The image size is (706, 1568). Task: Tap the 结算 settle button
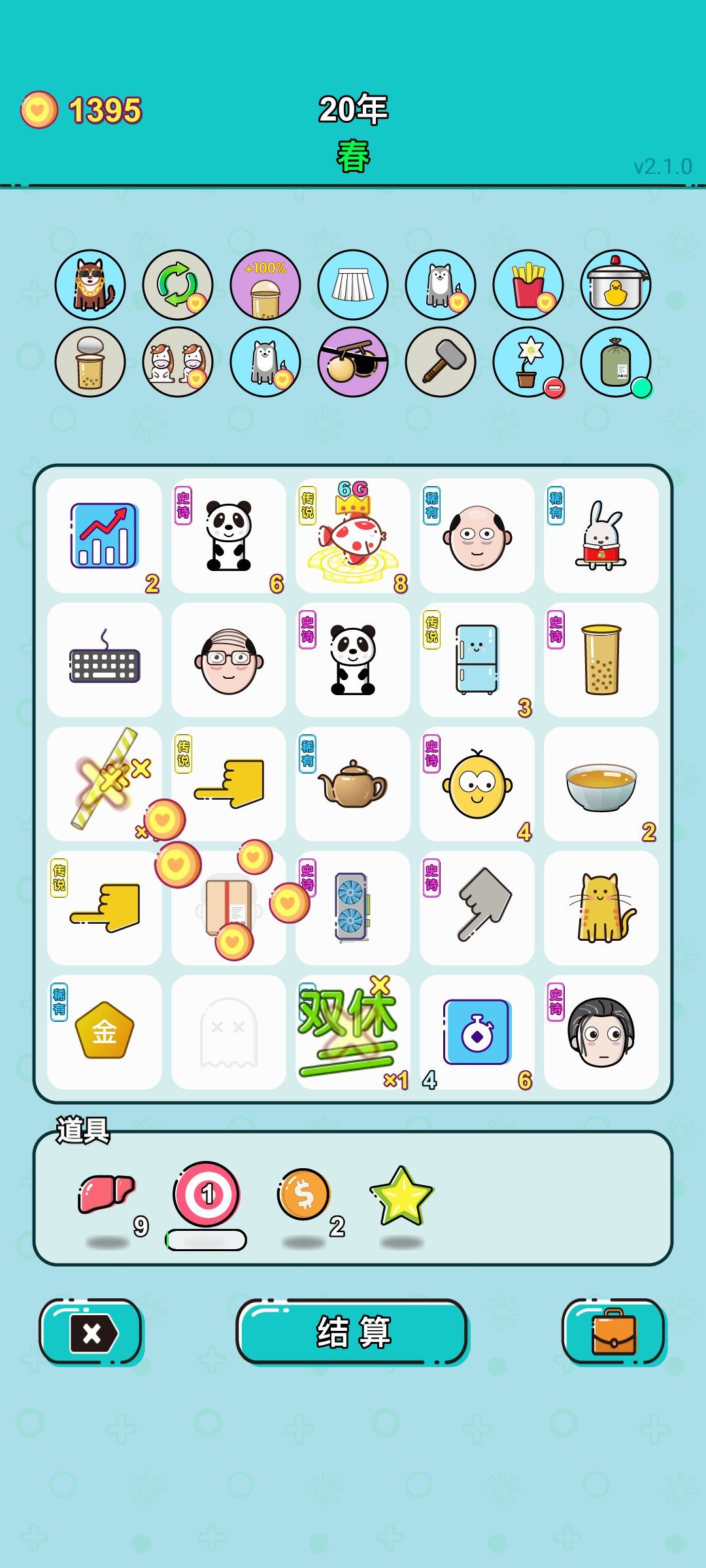[352, 1331]
